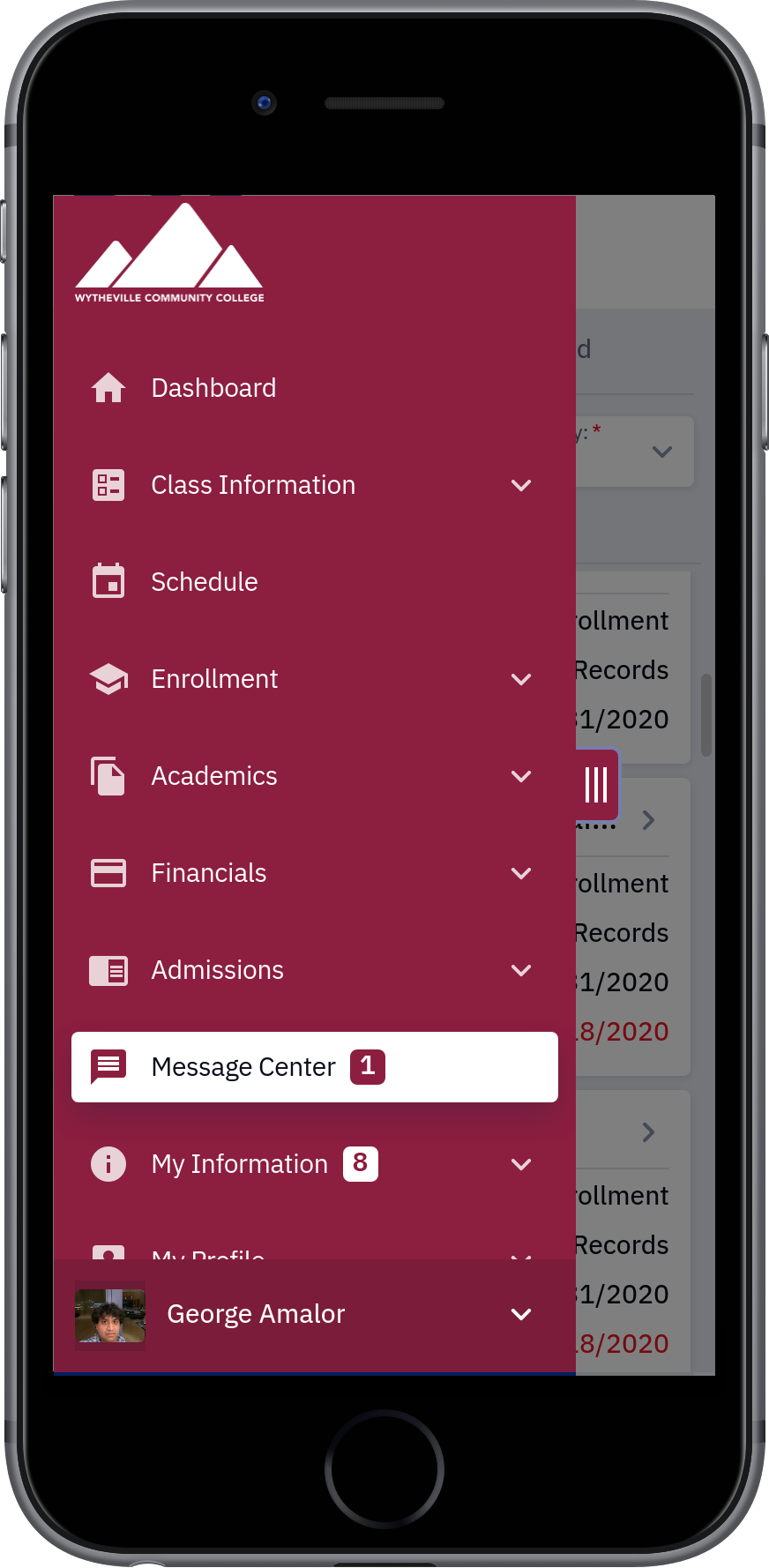Go to the Dashboard
Viewport: 769px width, 1568px height.
click(x=314, y=388)
